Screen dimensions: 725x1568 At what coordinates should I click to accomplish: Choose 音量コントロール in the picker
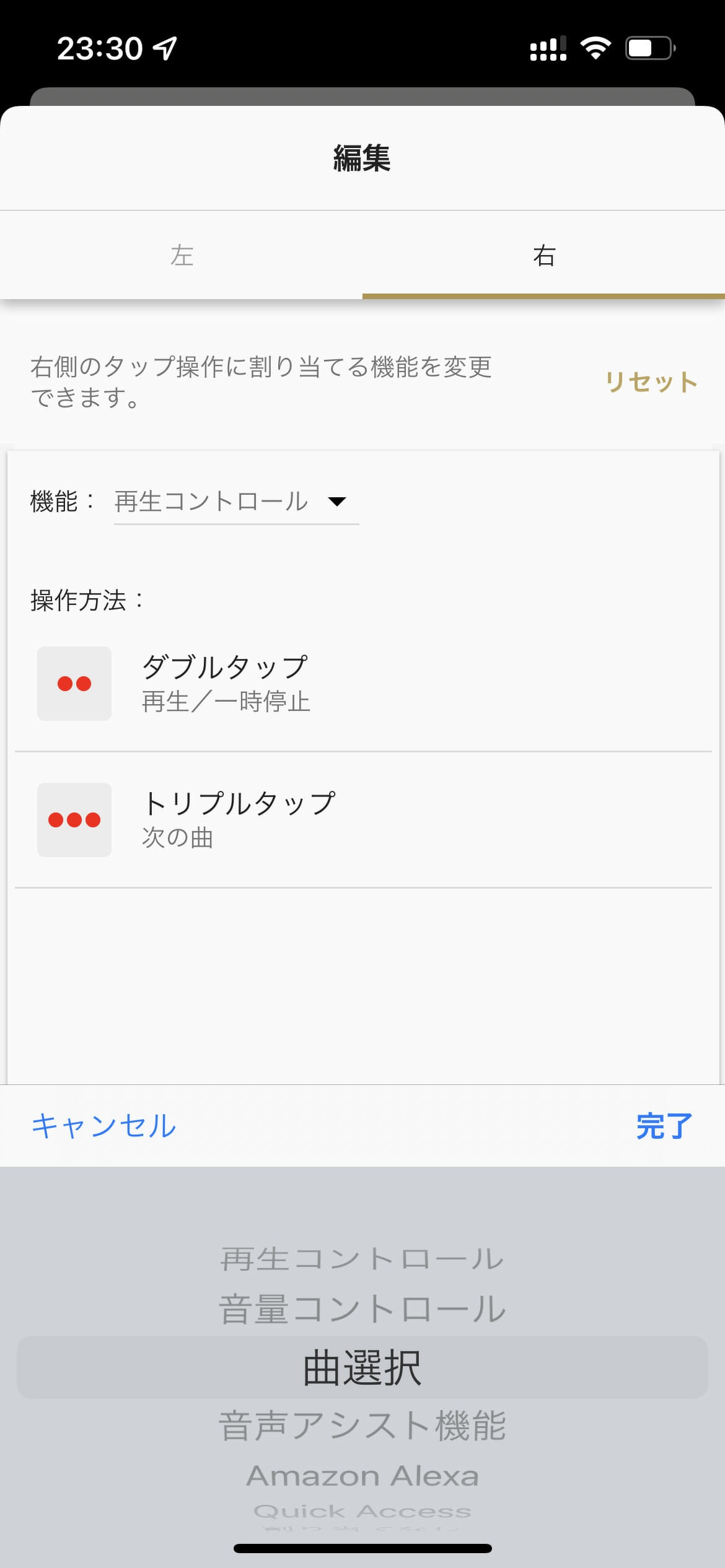(362, 1309)
